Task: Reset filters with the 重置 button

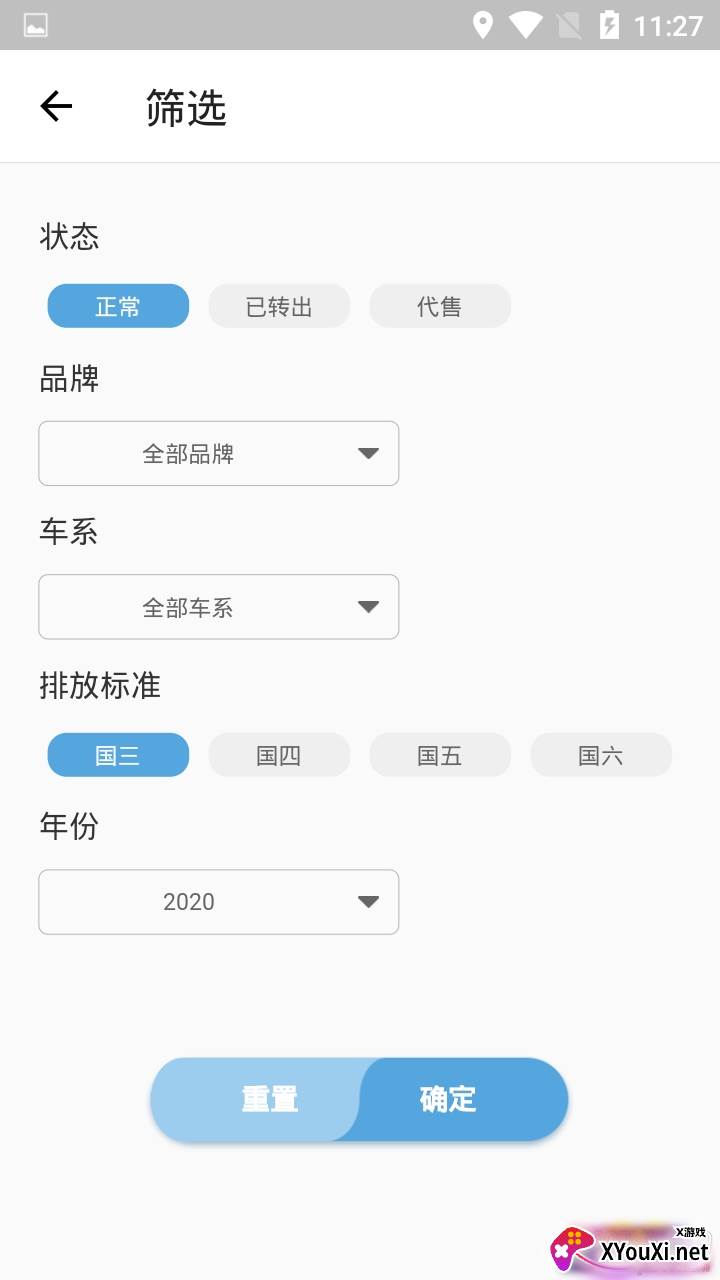Action: pos(257,1099)
